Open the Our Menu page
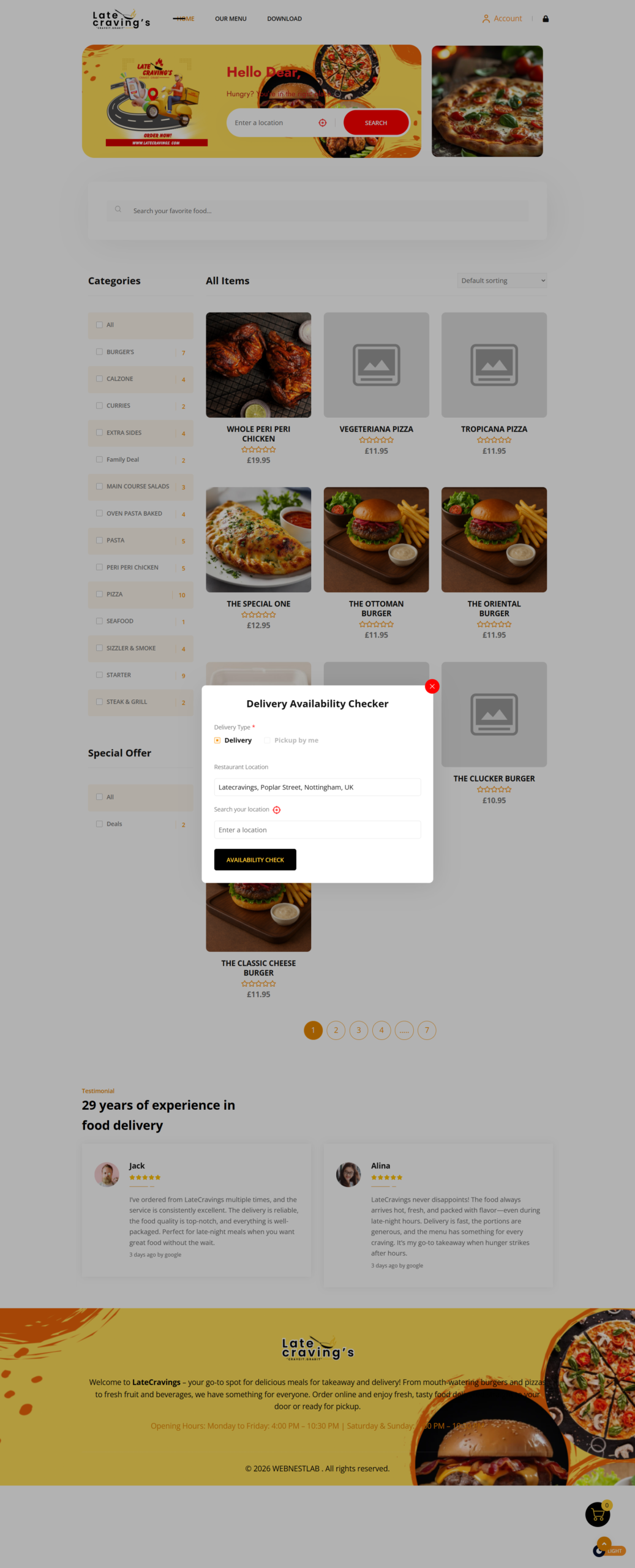 (x=230, y=19)
